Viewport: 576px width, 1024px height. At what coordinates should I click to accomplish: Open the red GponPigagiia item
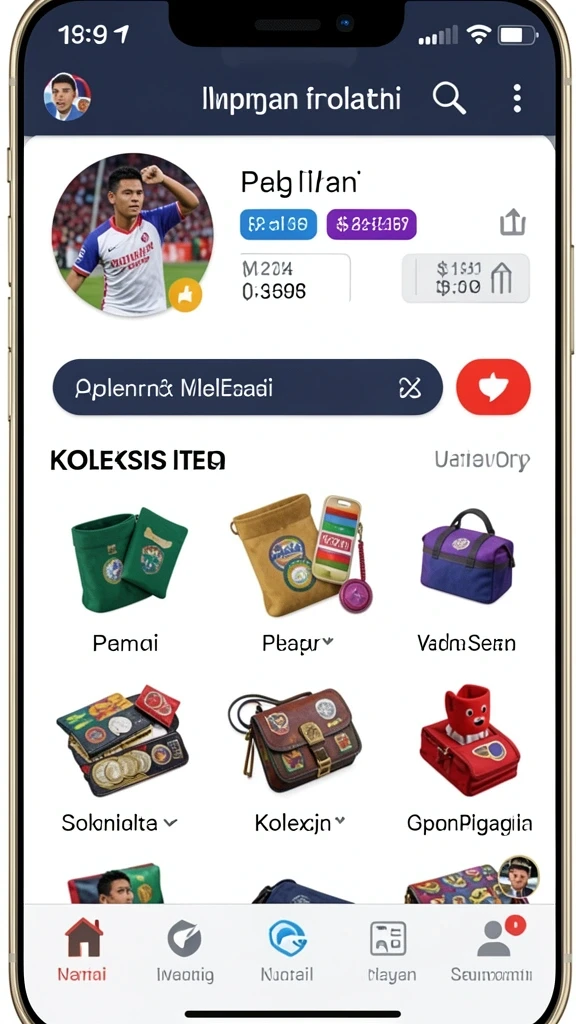(469, 758)
